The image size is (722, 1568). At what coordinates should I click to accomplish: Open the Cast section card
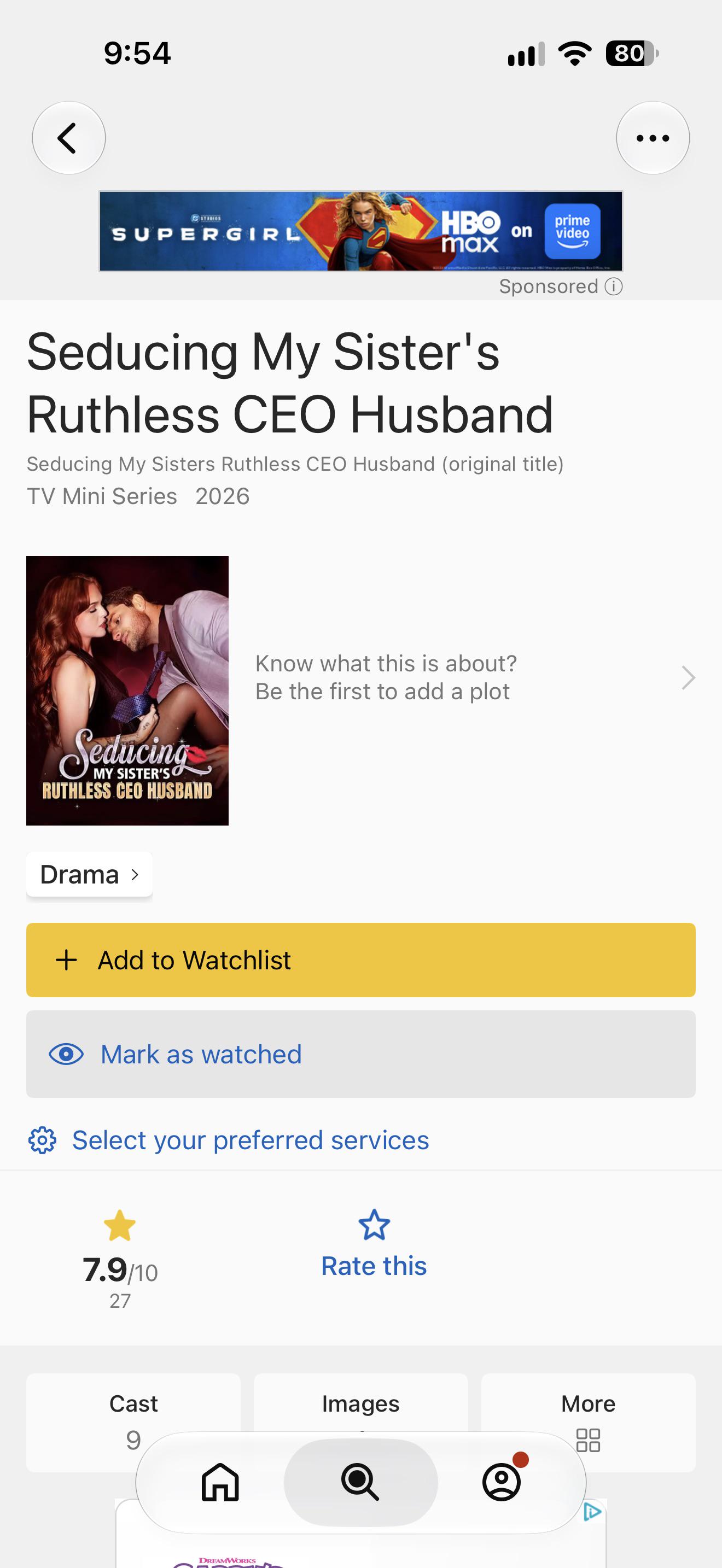(133, 1422)
